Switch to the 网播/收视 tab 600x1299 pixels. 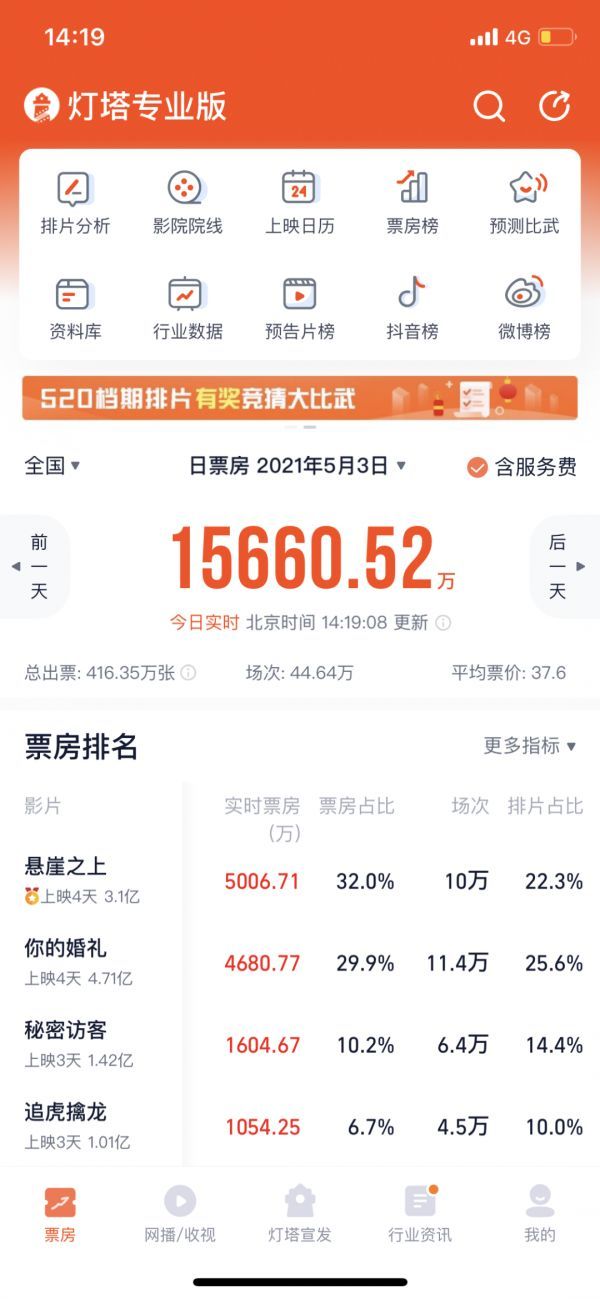180,1215
